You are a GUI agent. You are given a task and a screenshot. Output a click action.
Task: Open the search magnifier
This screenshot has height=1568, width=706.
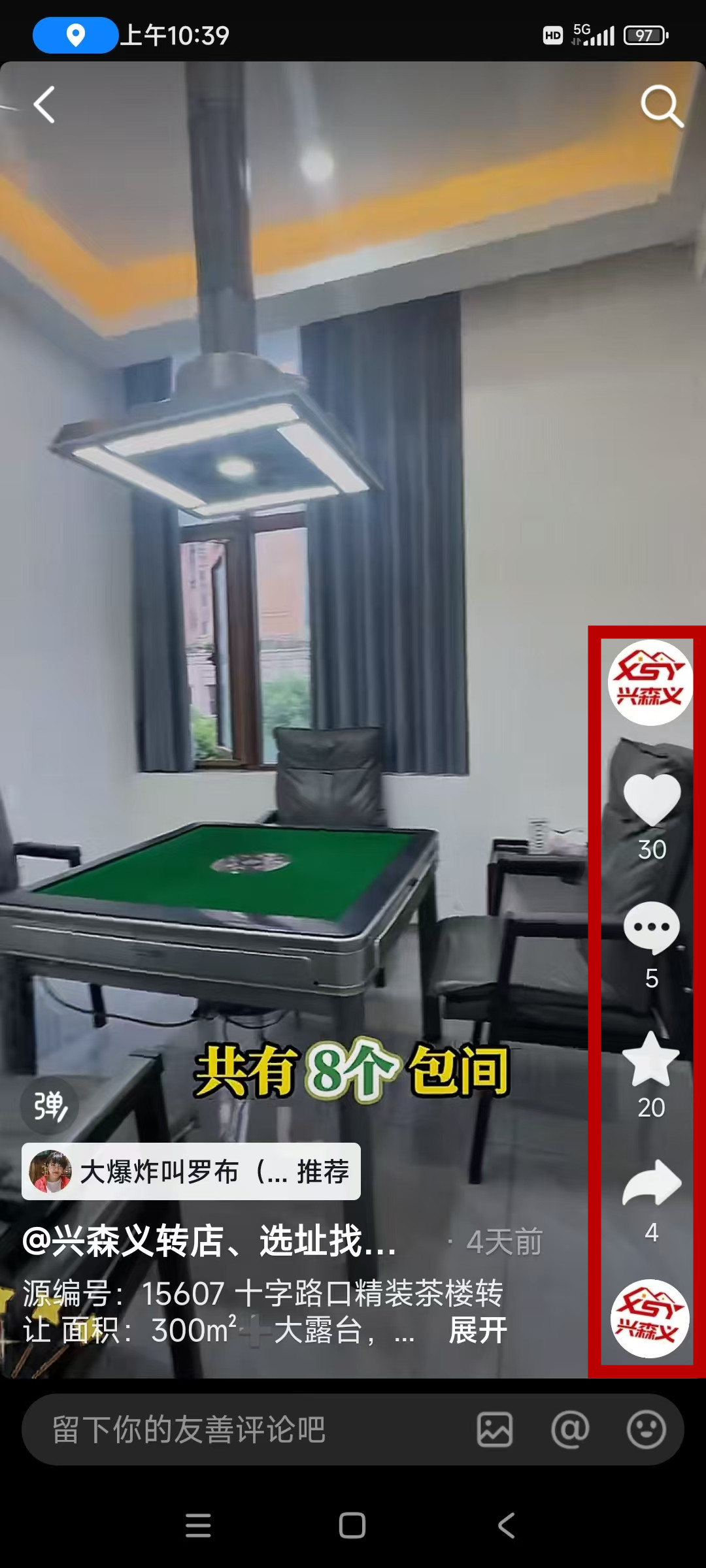pyautogui.click(x=661, y=106)
